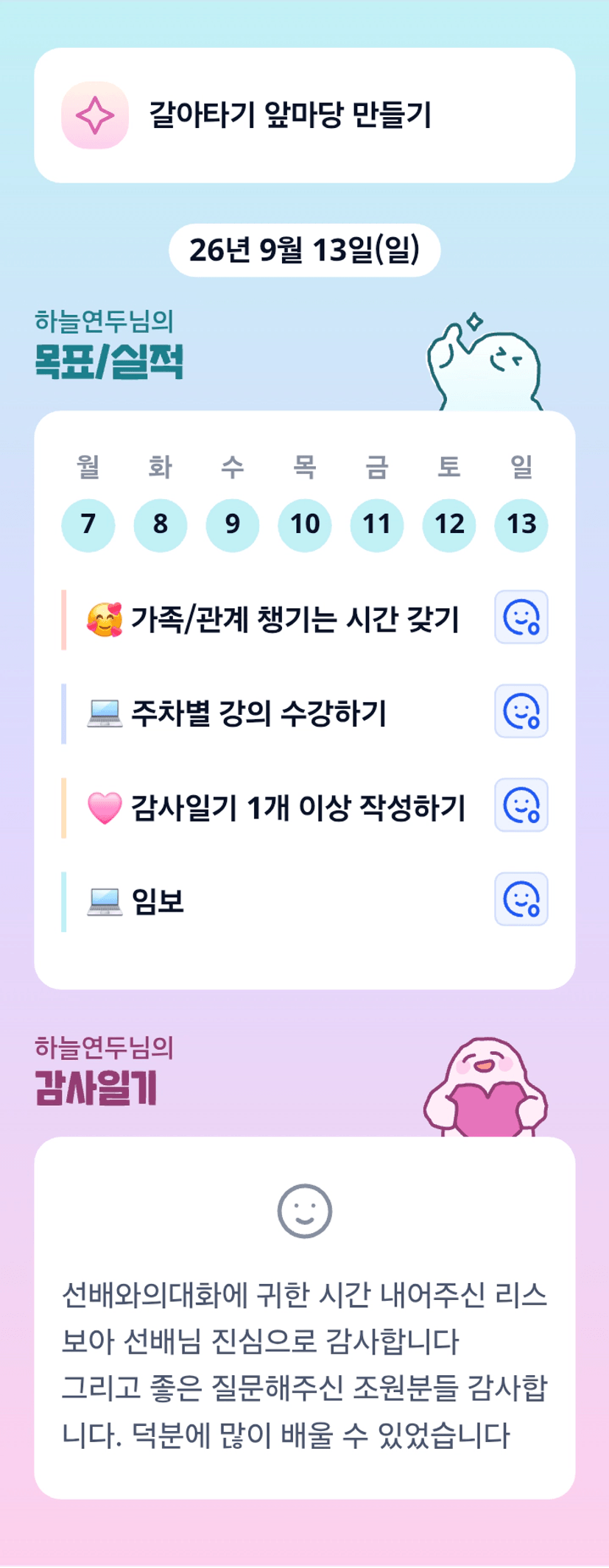Tap the 26년 9월 13일(일) date pill
Viewport: 609px width, 1568px height.
pyautogui.click(x=304, y=250)
